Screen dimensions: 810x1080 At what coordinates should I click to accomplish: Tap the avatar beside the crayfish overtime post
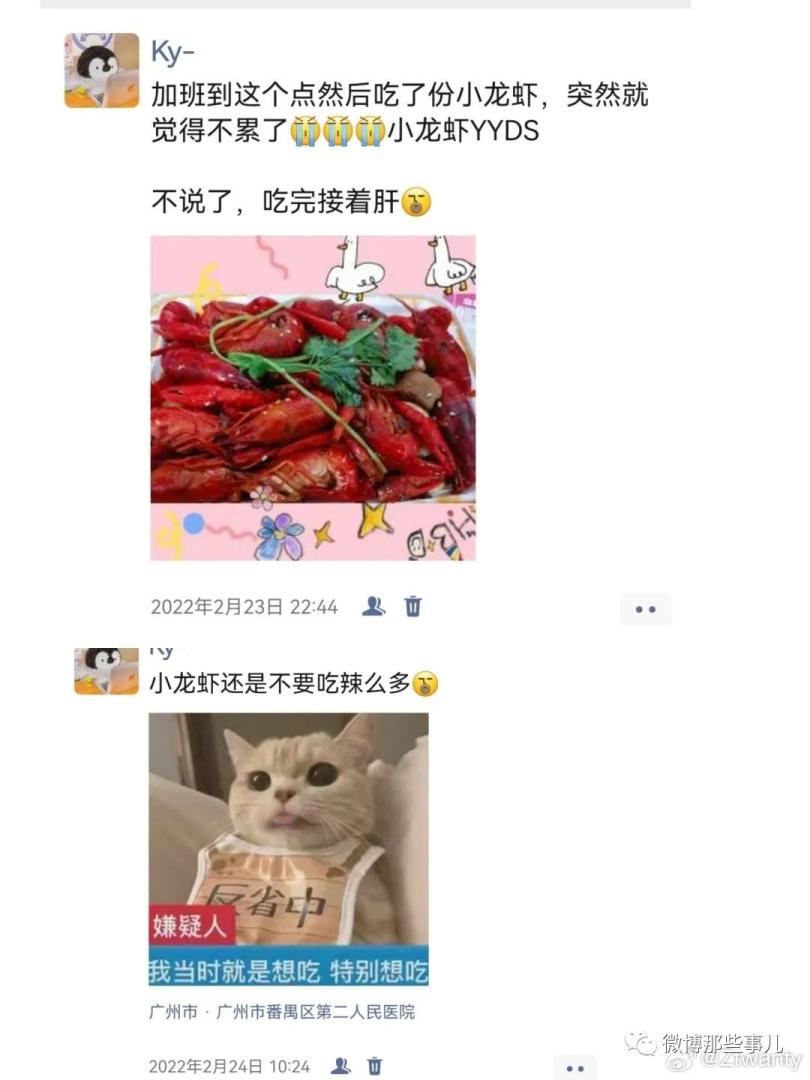[x=102, y=70]
